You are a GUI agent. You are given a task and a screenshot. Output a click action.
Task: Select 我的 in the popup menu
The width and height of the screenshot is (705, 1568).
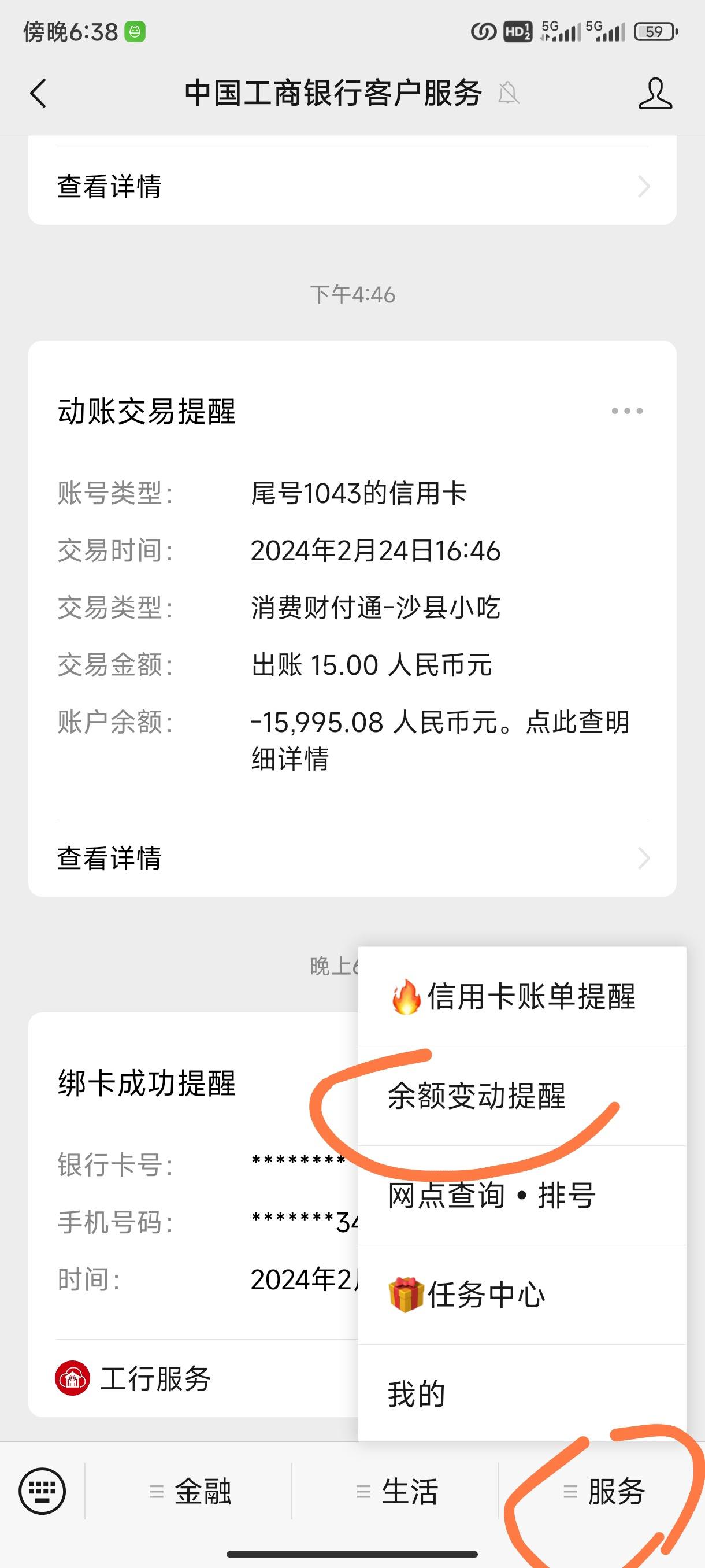521,1394
